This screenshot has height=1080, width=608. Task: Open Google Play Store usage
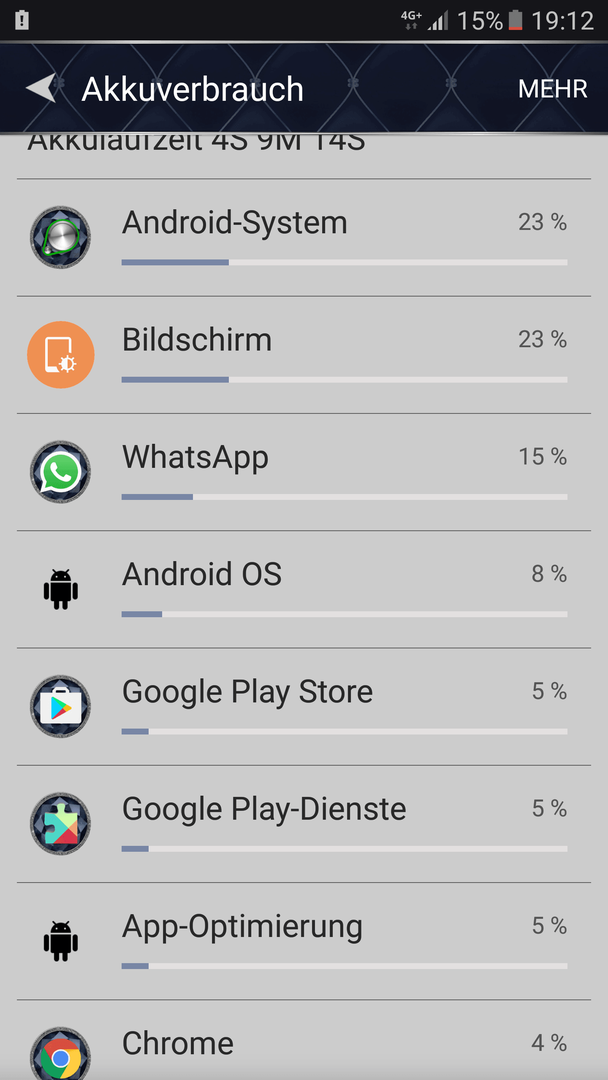pyautogui.click(x=304, y=706)
